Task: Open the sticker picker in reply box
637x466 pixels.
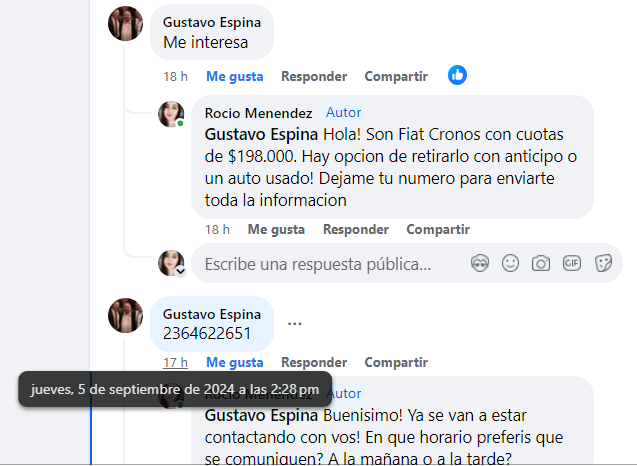Action: click(603, 264)
